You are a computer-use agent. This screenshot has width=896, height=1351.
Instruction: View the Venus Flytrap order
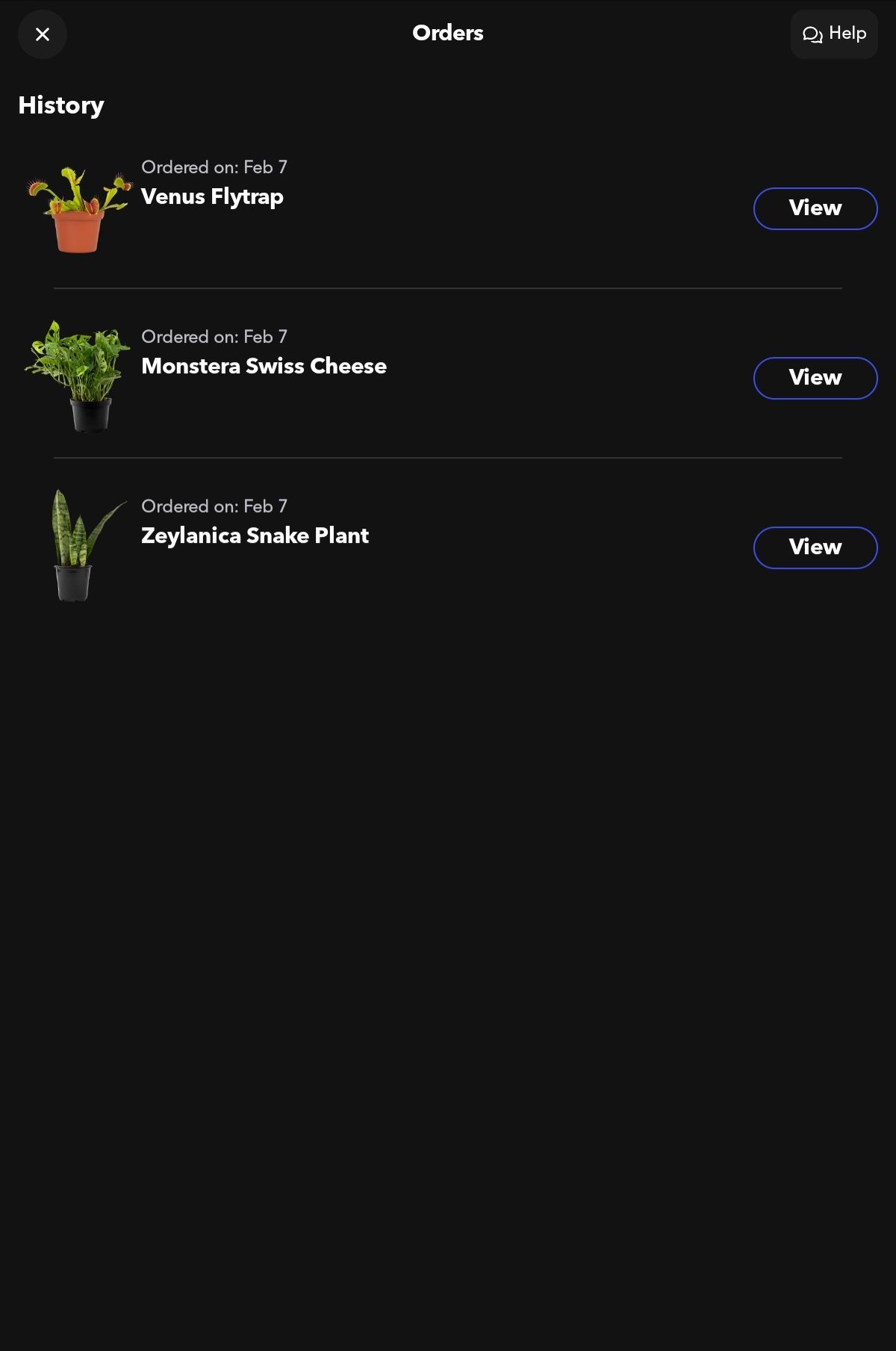[x=815, y=208]
